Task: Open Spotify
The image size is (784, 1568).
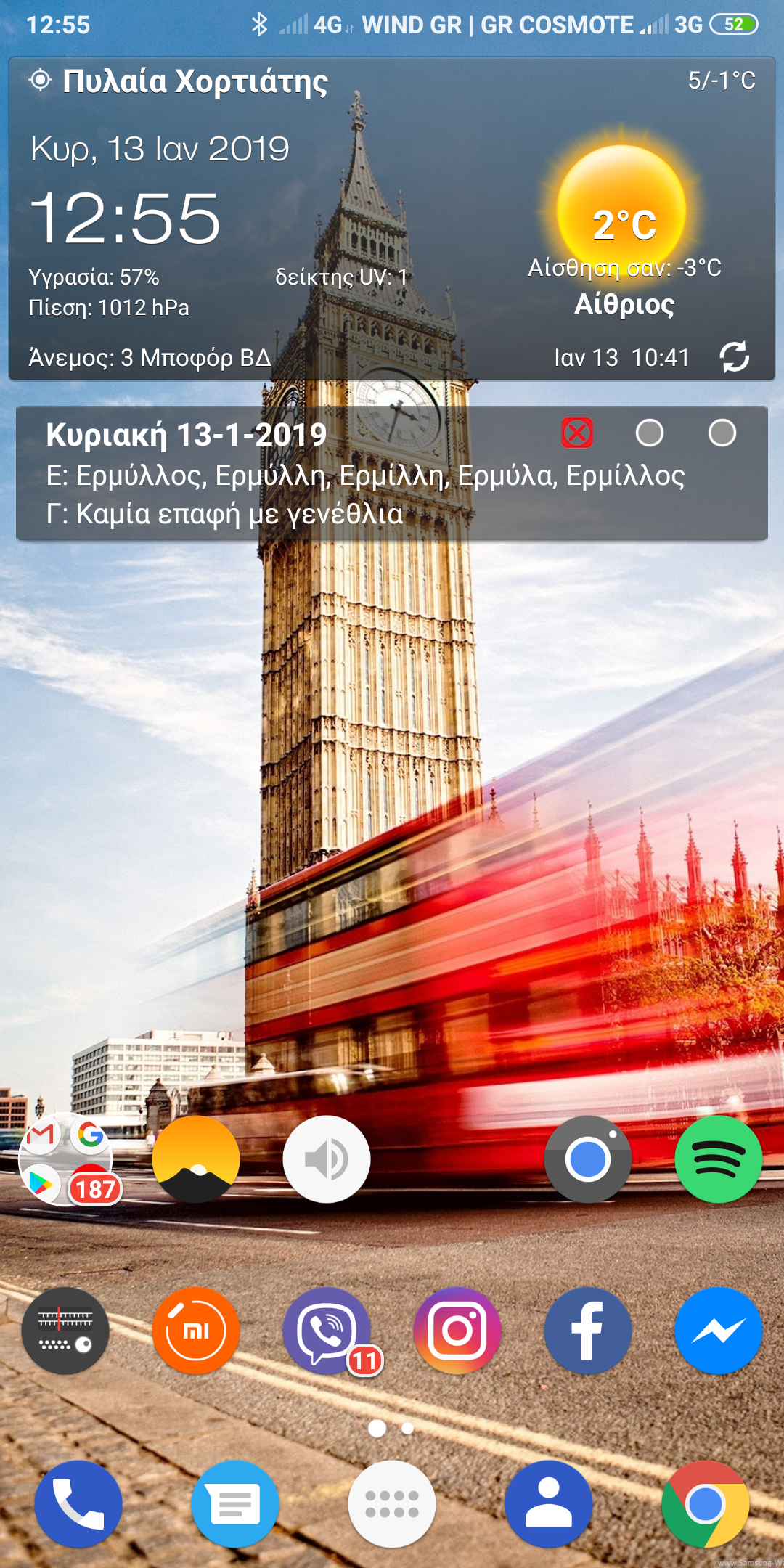Action: [x=719, y=1159]
